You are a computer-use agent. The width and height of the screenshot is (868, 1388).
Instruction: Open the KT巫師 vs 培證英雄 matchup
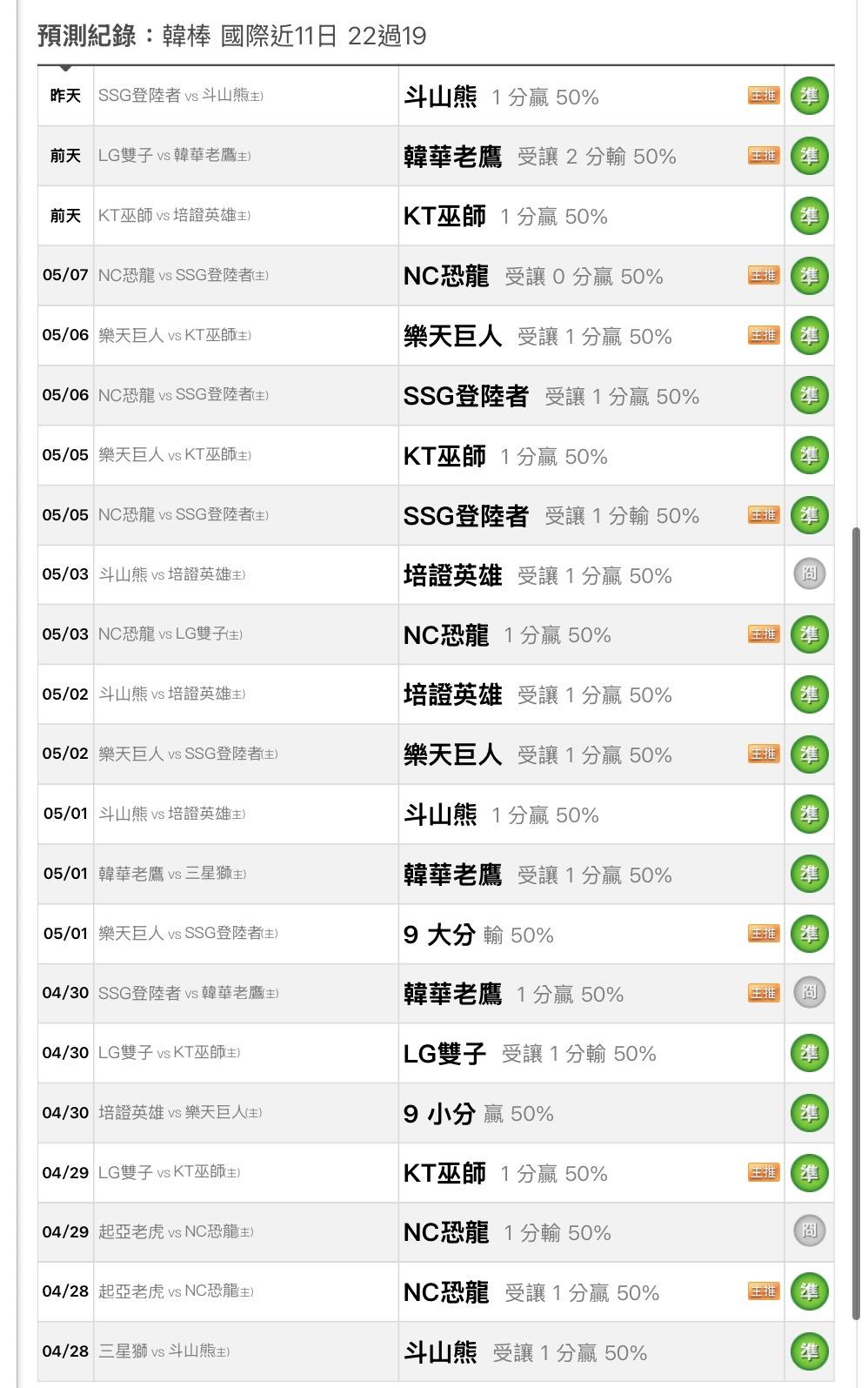click(x=175, y=216)
